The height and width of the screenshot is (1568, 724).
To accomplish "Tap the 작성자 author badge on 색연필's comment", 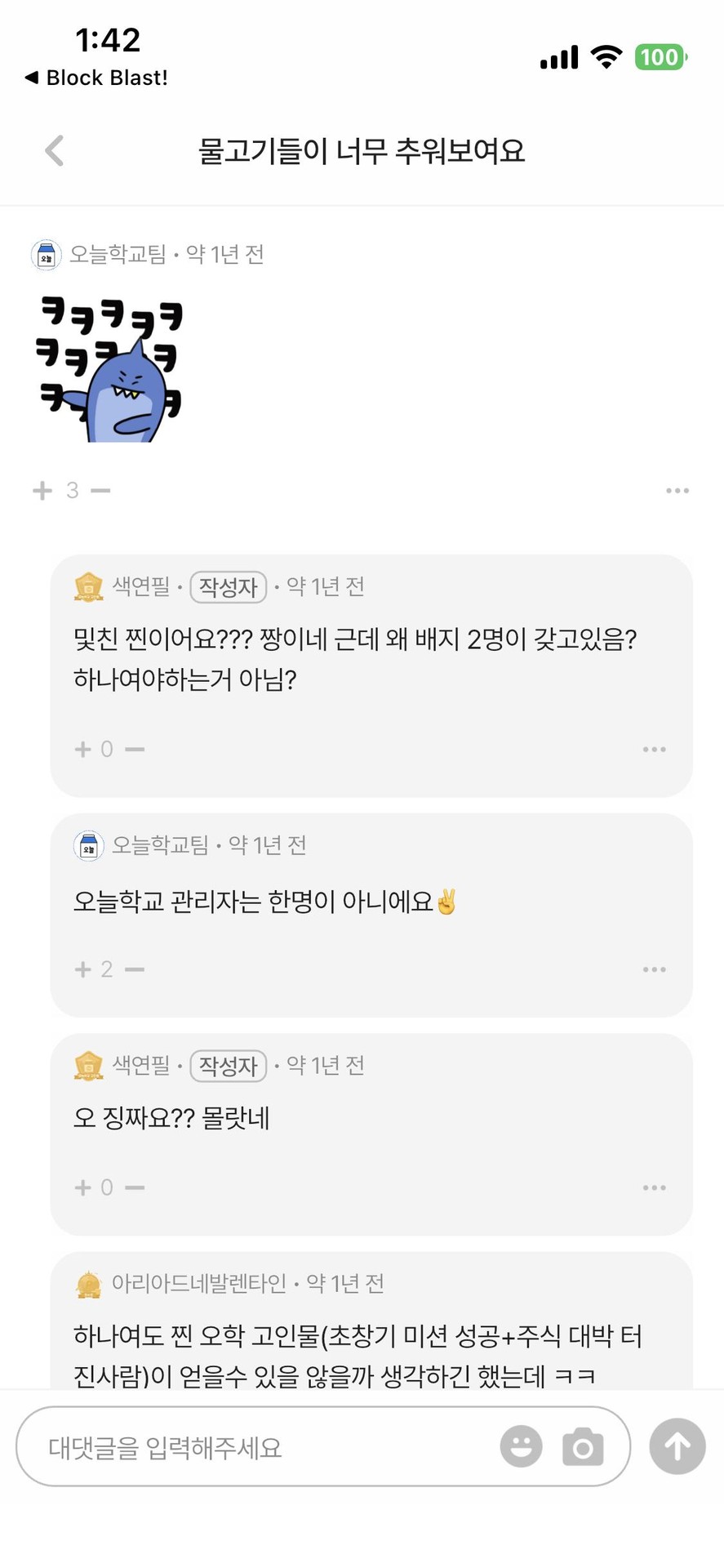I will click(229, 586).
